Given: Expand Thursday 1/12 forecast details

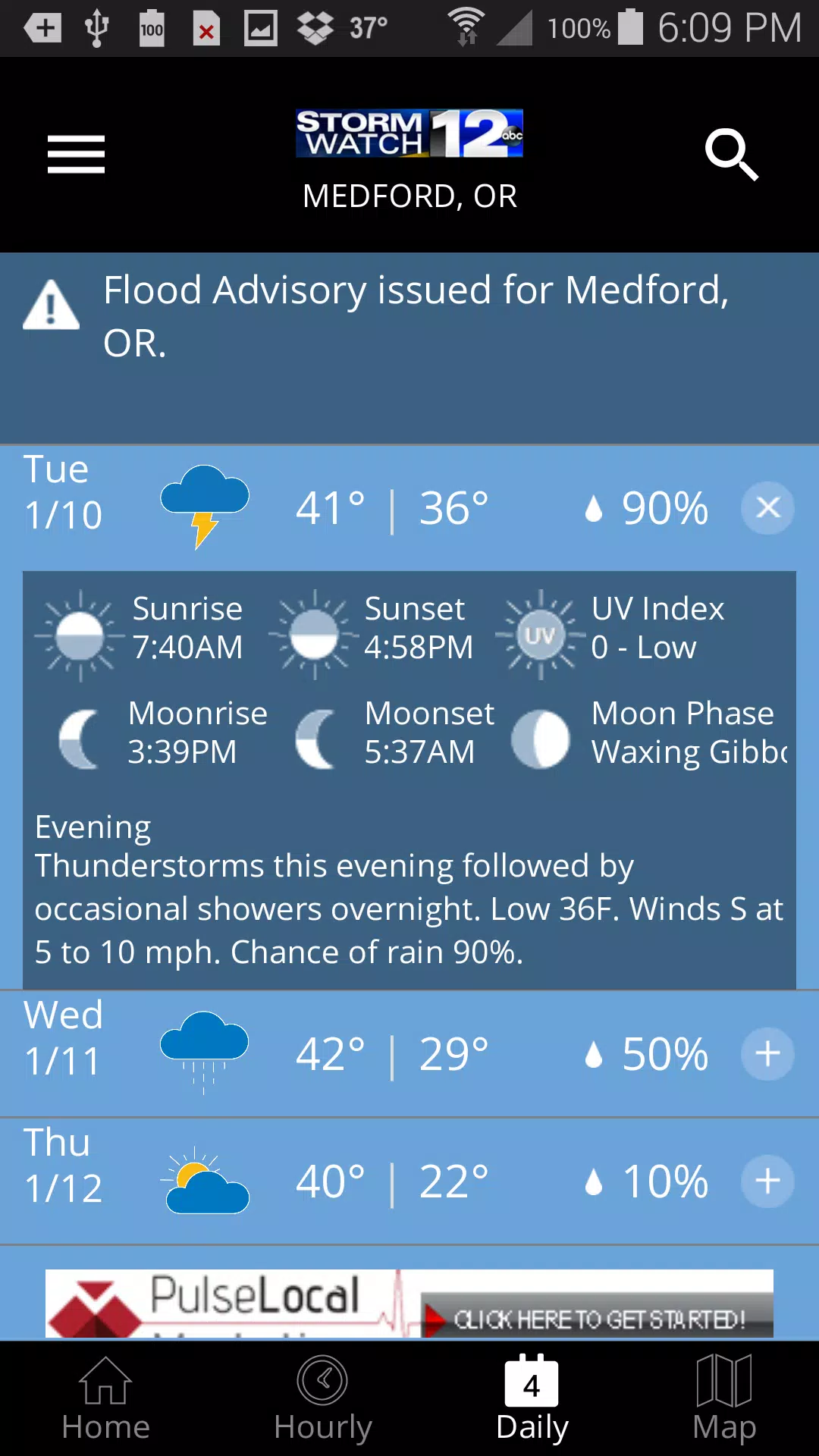Looking at the screenshot, I should 767,1181.
